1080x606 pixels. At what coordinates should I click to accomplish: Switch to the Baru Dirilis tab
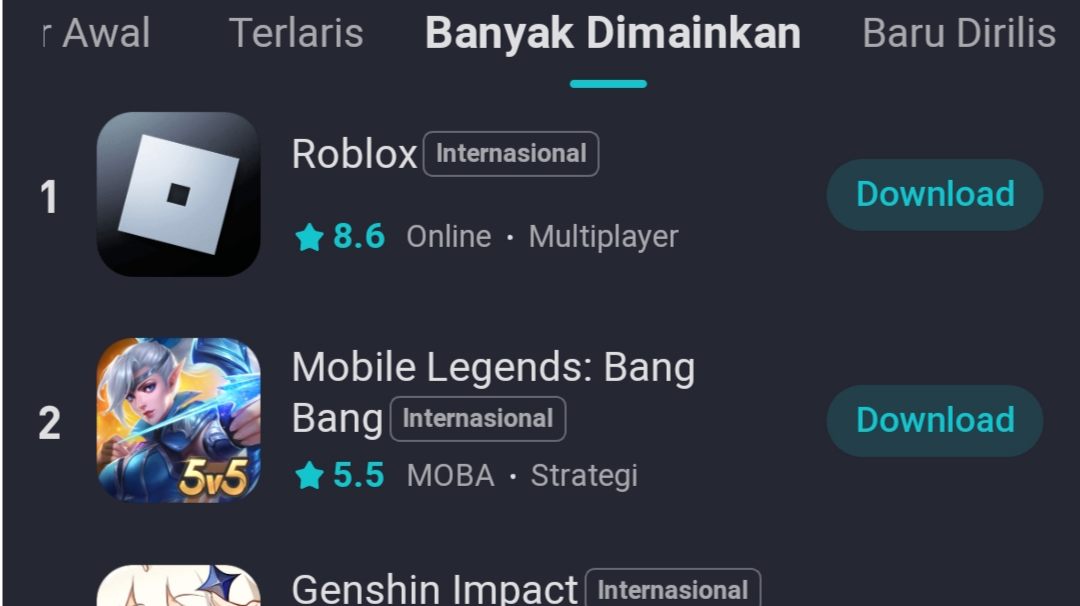tap(958, 34)
